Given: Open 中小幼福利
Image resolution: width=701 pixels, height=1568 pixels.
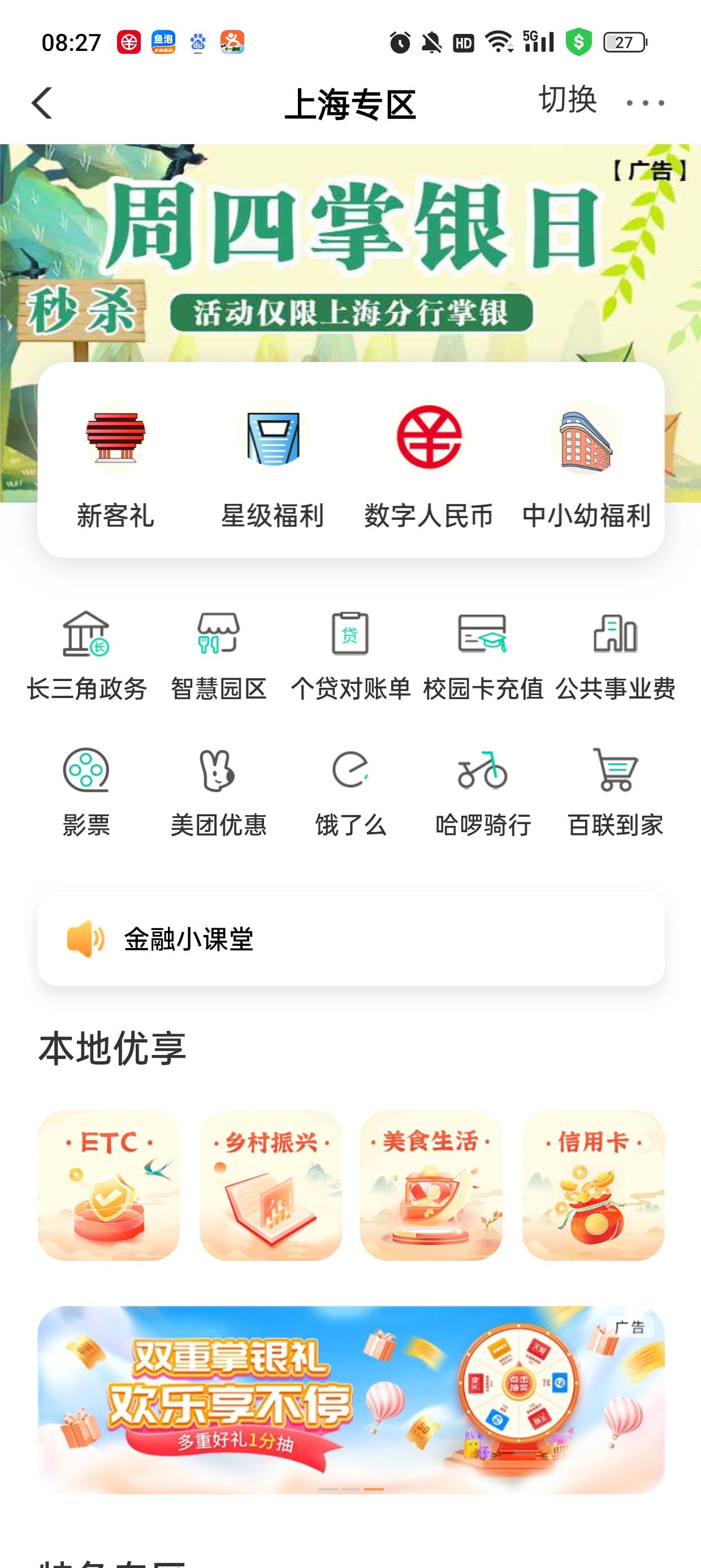Looking at the screenshot, I should (x=586, y=464).
